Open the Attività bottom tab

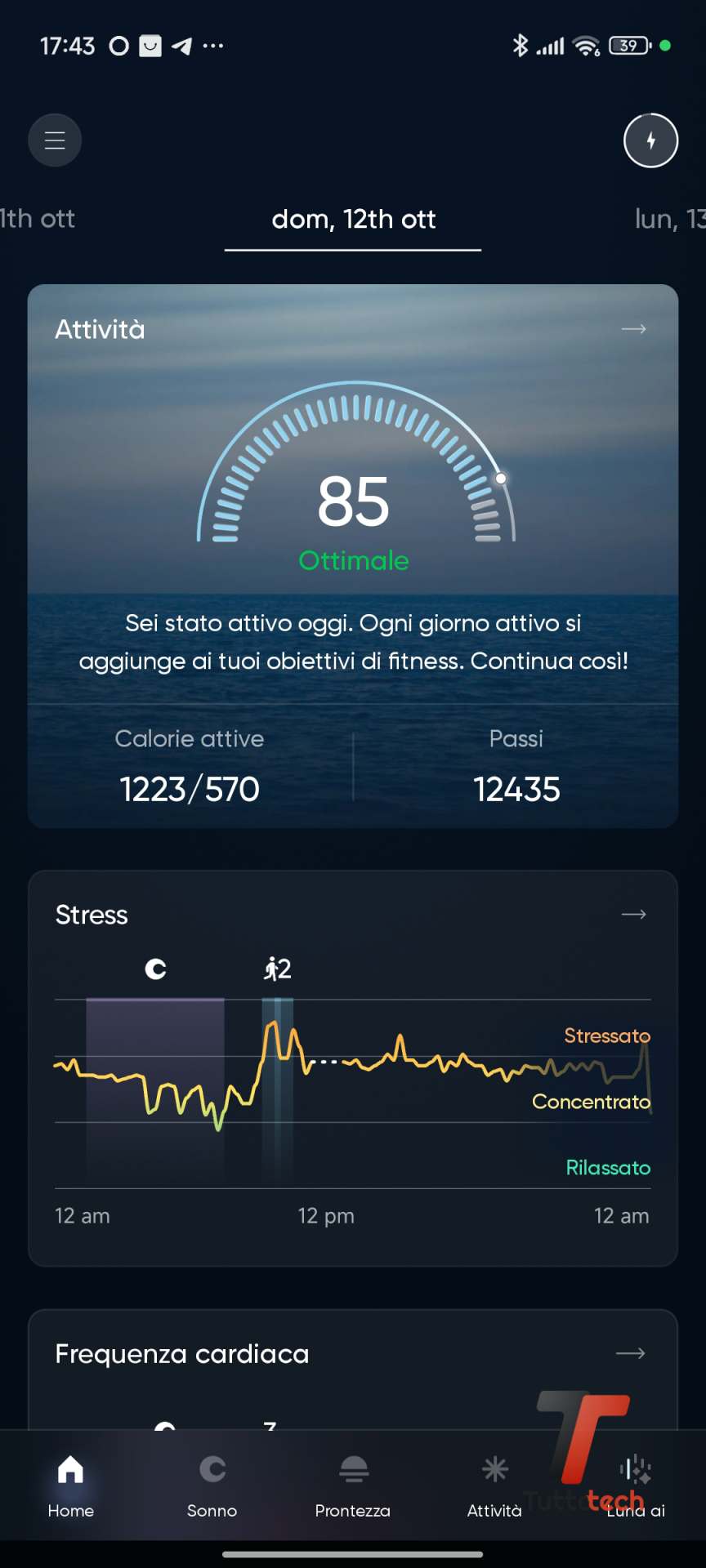coord(494,1485)
